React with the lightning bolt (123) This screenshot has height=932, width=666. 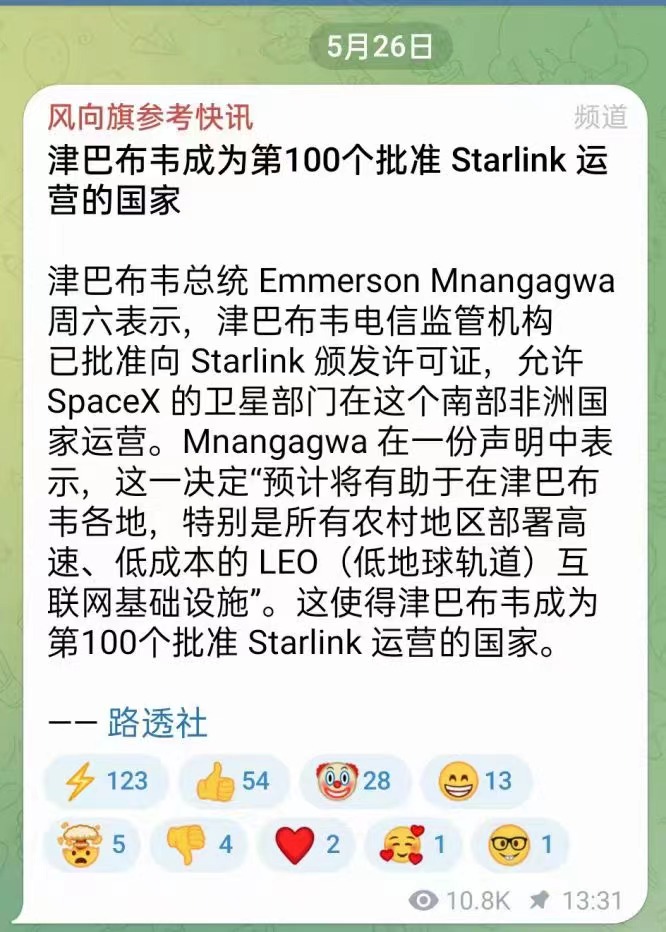click(104, 781)
